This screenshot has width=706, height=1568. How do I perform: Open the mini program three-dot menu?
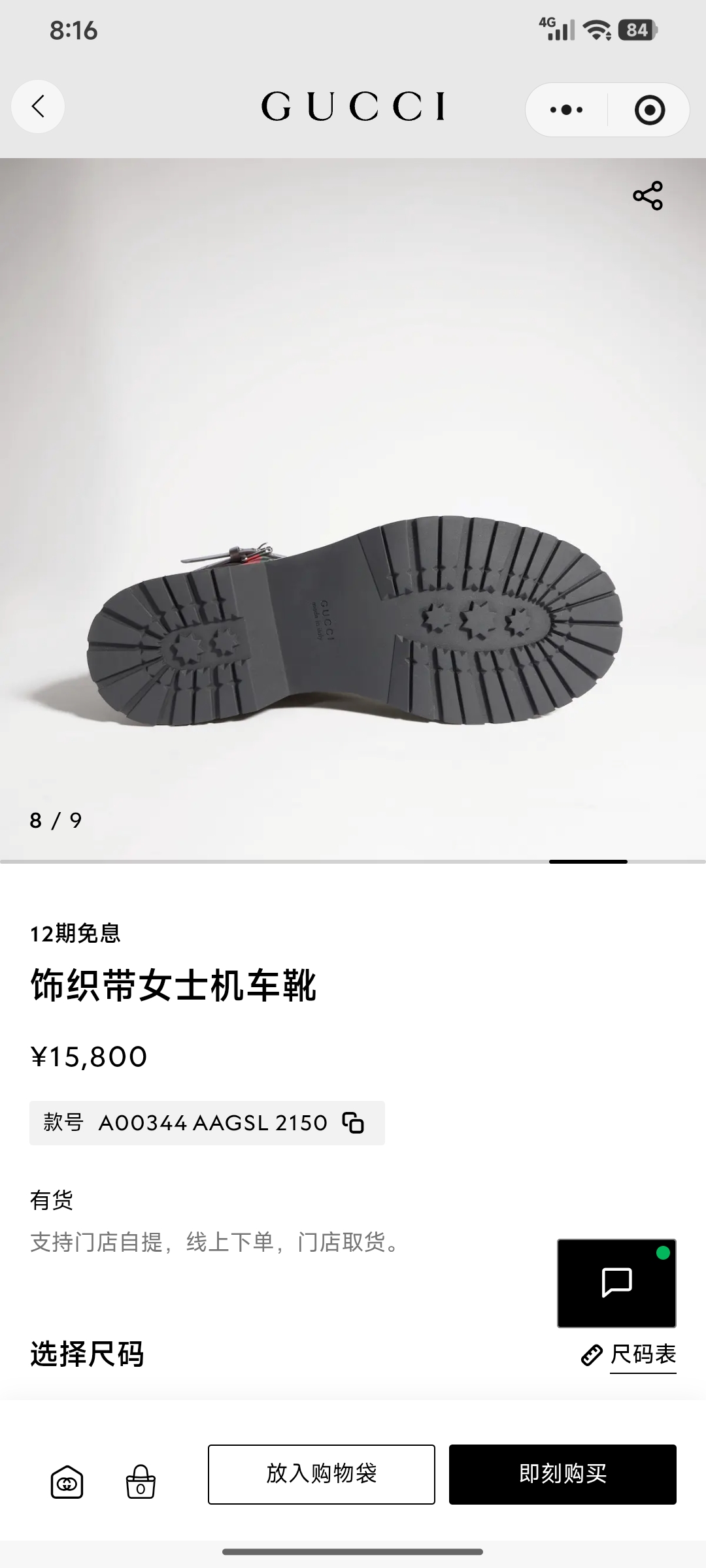(567, 110)
